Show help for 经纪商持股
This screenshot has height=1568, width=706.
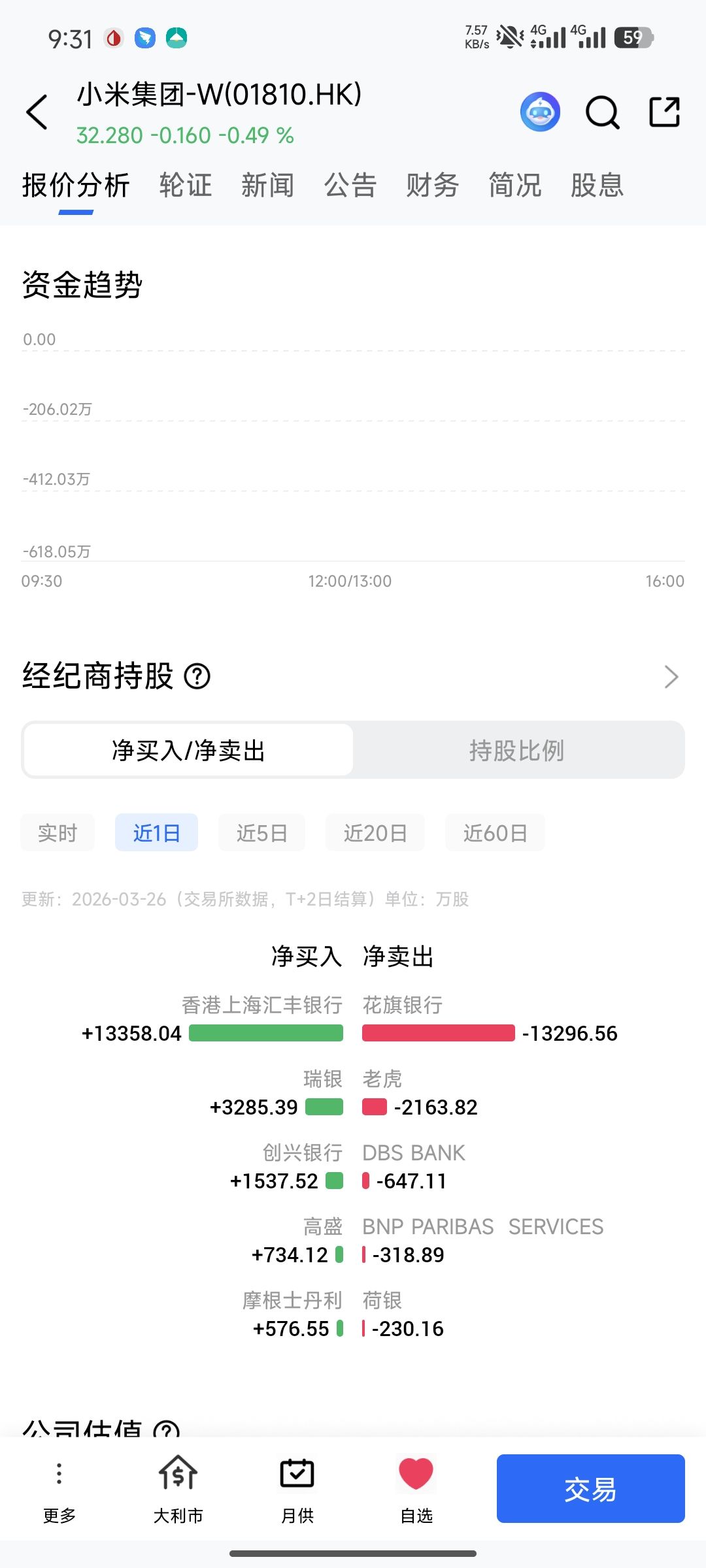pos(197,676)
